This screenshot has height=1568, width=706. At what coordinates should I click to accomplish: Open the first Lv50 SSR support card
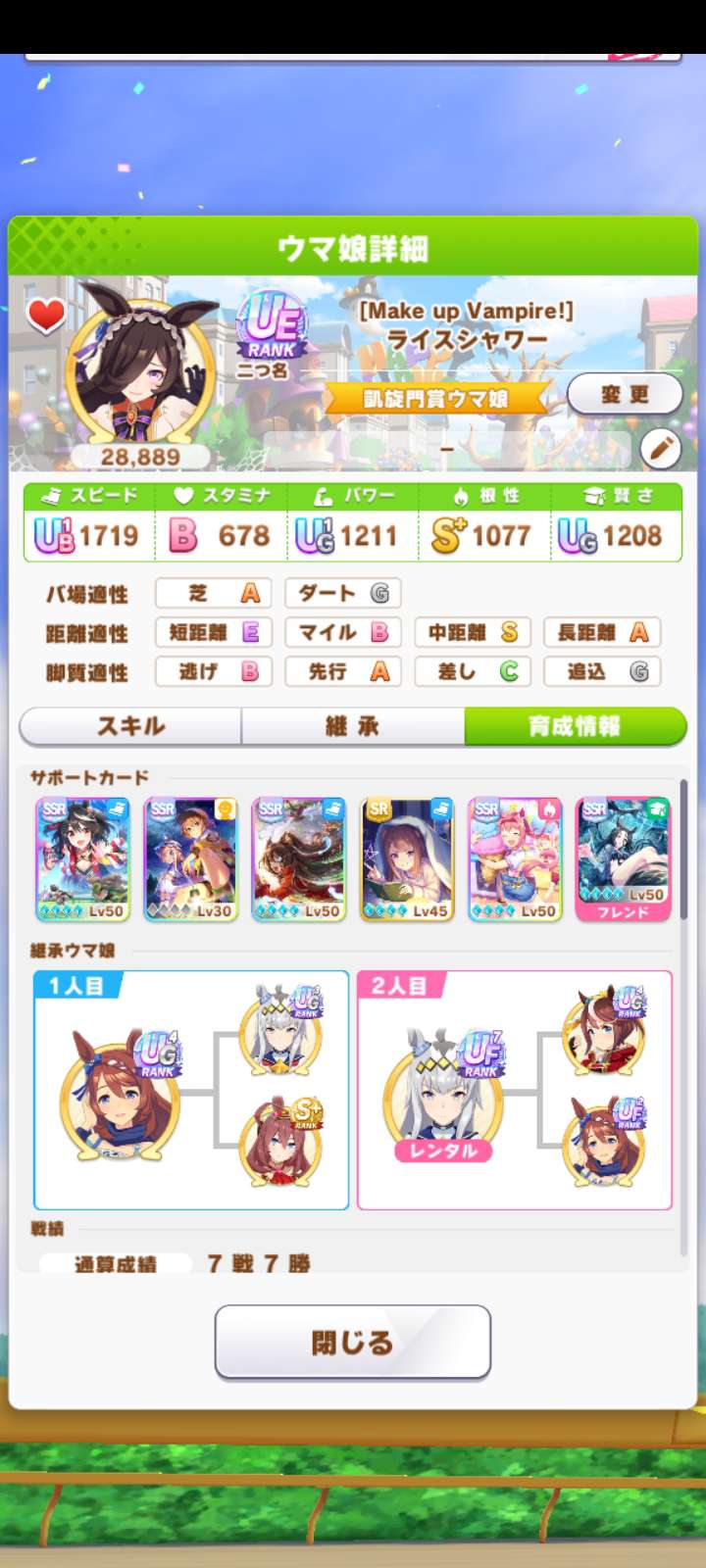click(x=82, y=859)
